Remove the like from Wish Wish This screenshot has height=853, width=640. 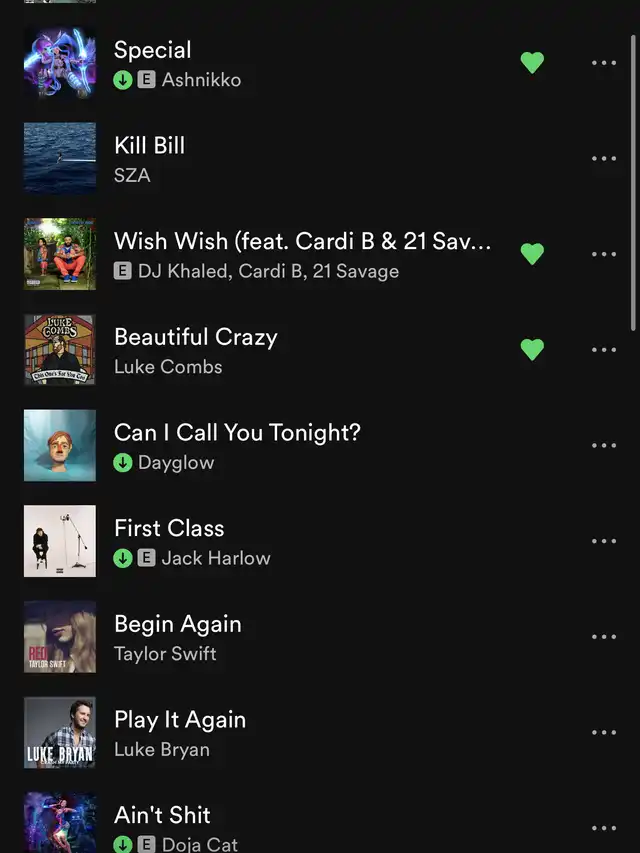(x=532, y=254)
